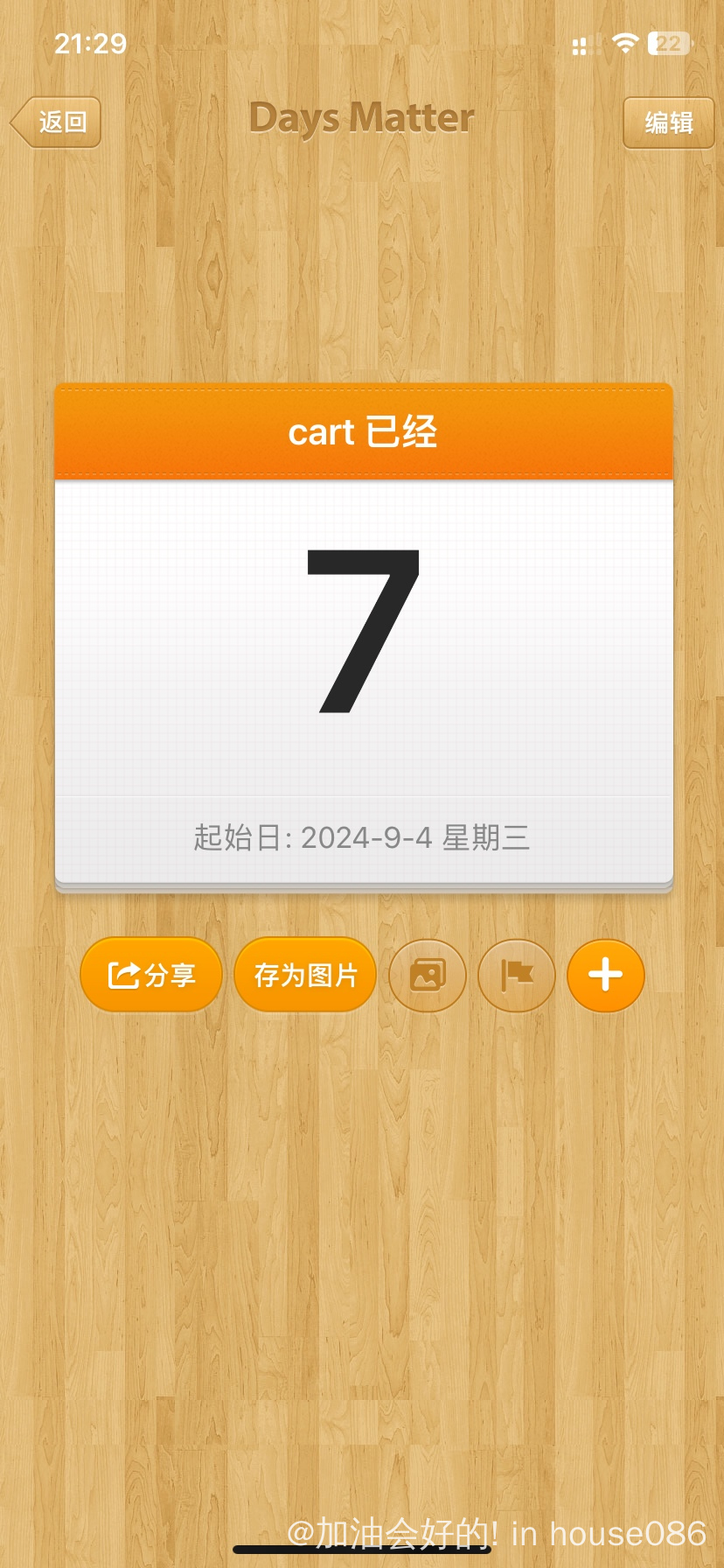Open the picture background icon
Screen dimensions: 724x1568
coord(428,975)
